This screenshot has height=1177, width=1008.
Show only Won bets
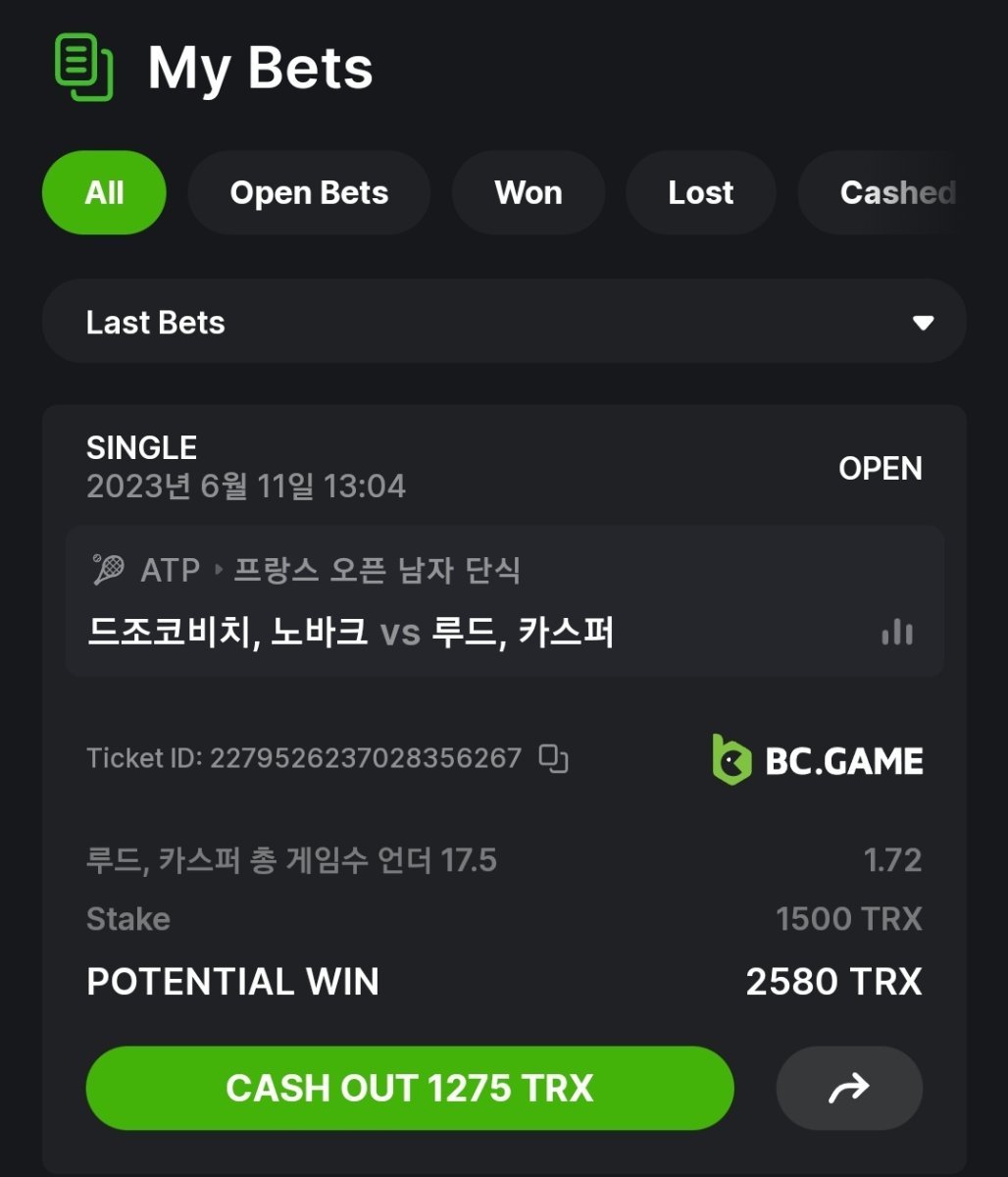[x=529, y=193]
